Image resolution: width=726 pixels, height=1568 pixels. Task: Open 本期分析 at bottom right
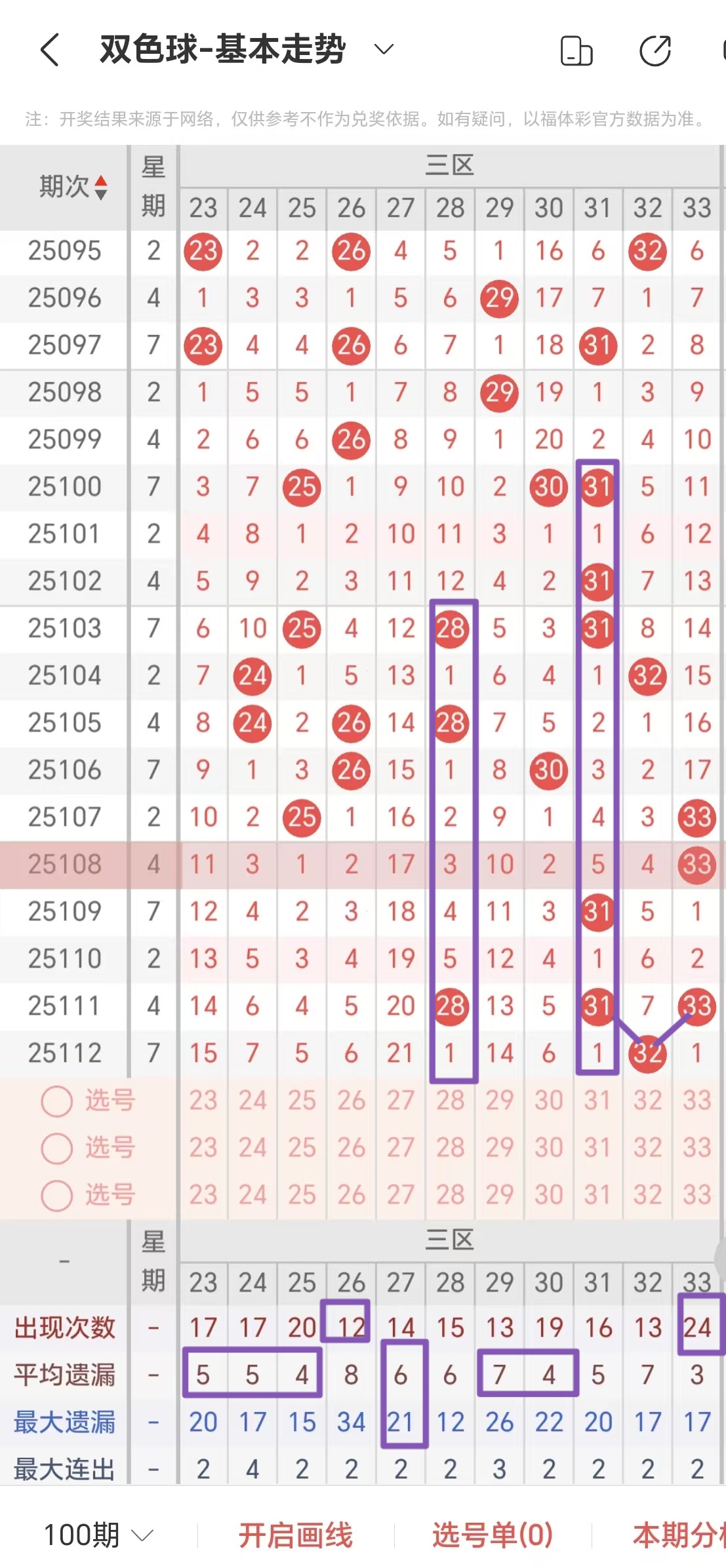pos(679,1535)
